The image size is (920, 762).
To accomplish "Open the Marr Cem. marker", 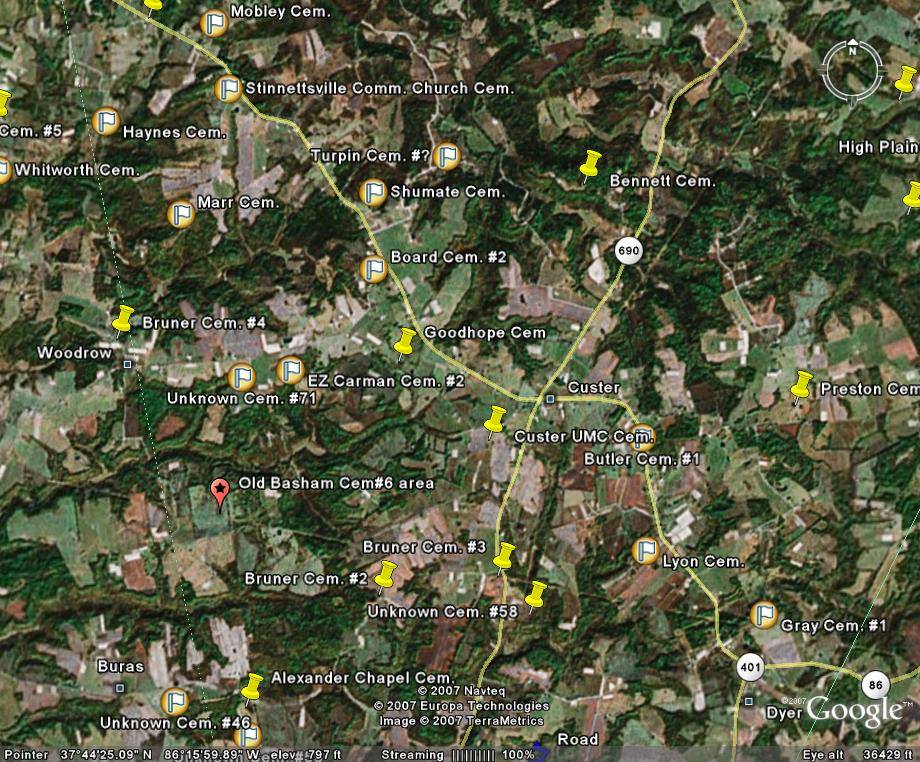I will point(181,214).
